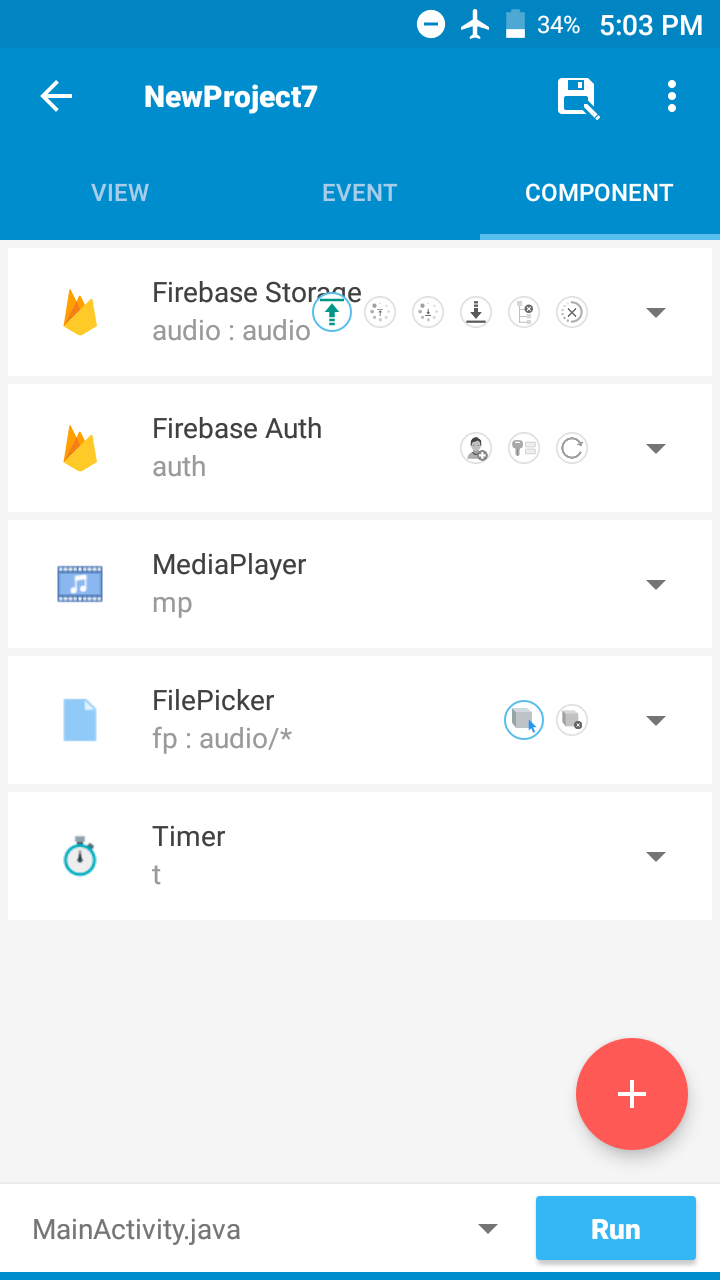Expand the Timer component
The height and width of the screenshot is (1280, 720).
tap(656, 856)
